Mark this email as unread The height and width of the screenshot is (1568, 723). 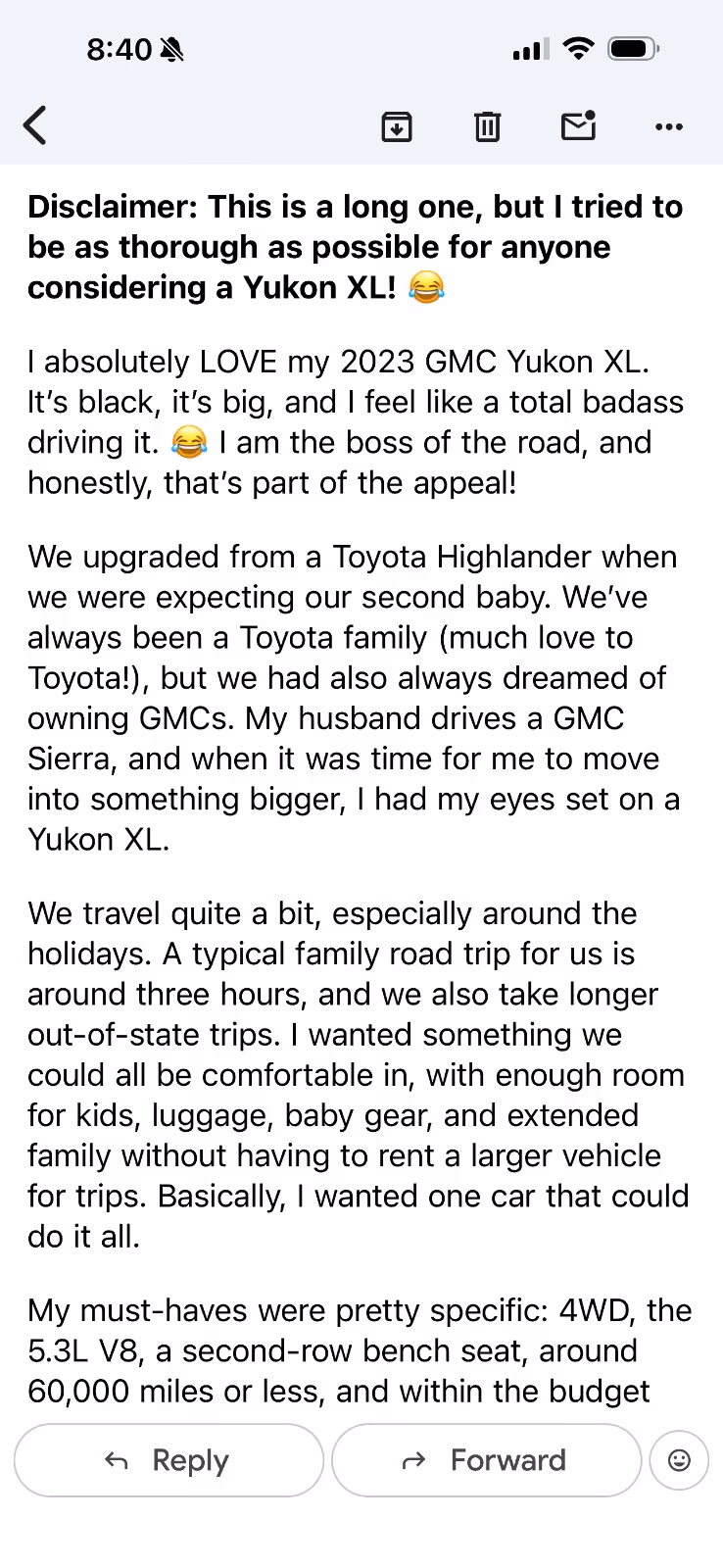pyautogui.click(x=578, y=125)
